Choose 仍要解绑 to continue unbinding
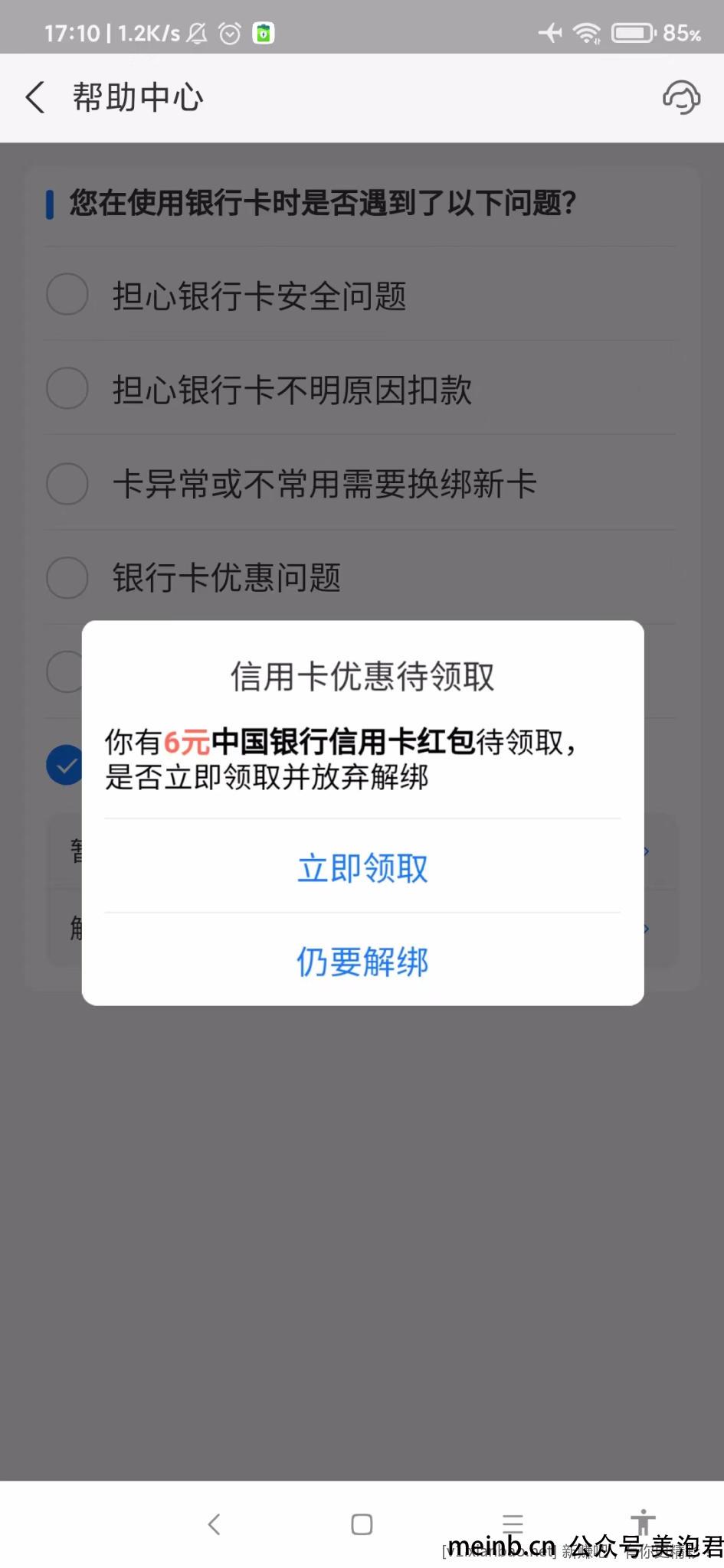The height and width of the screenshot is (1568, 724). pyautogui.click(x=362, y=962)
